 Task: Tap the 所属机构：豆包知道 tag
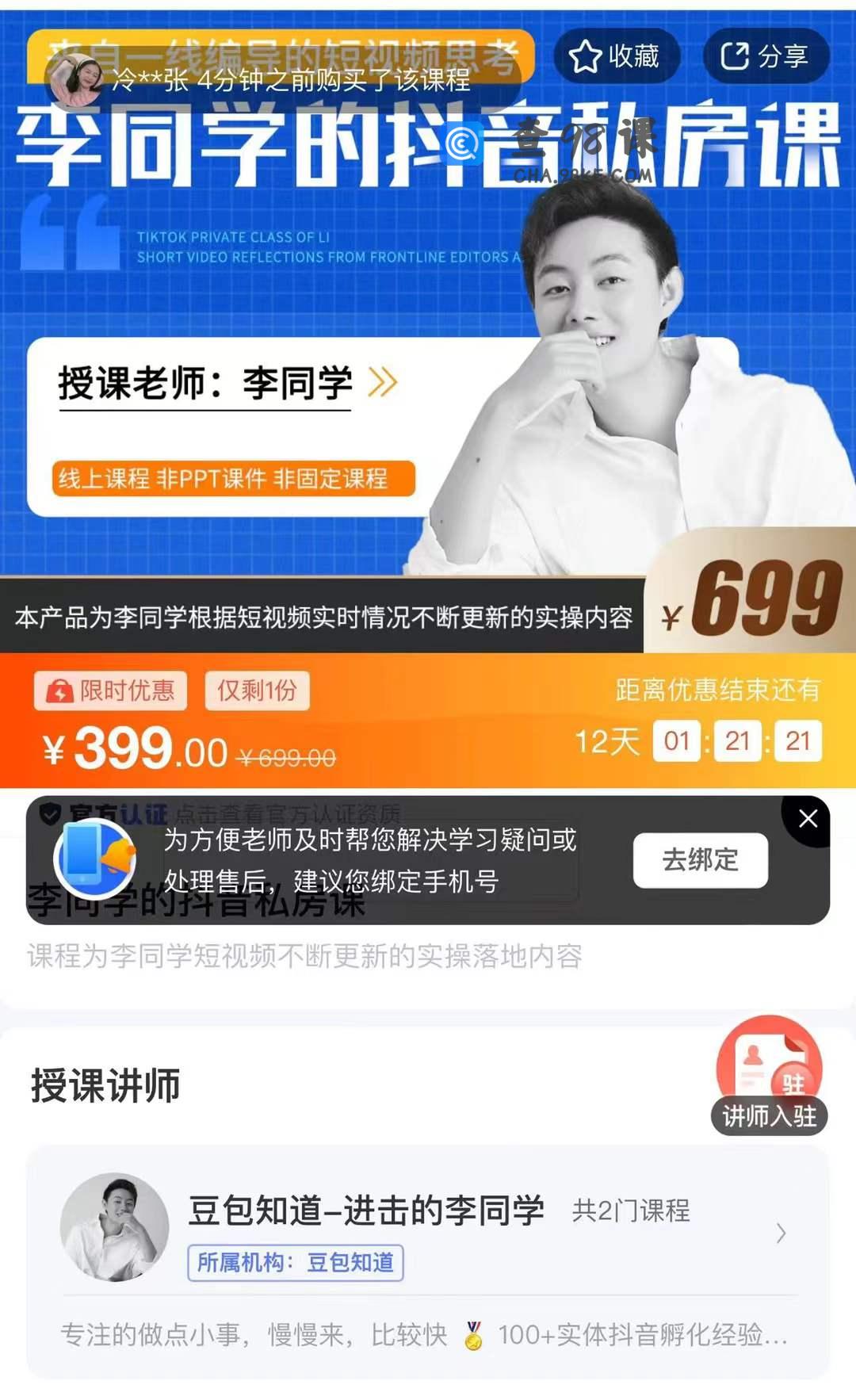tap(295, 1262)
